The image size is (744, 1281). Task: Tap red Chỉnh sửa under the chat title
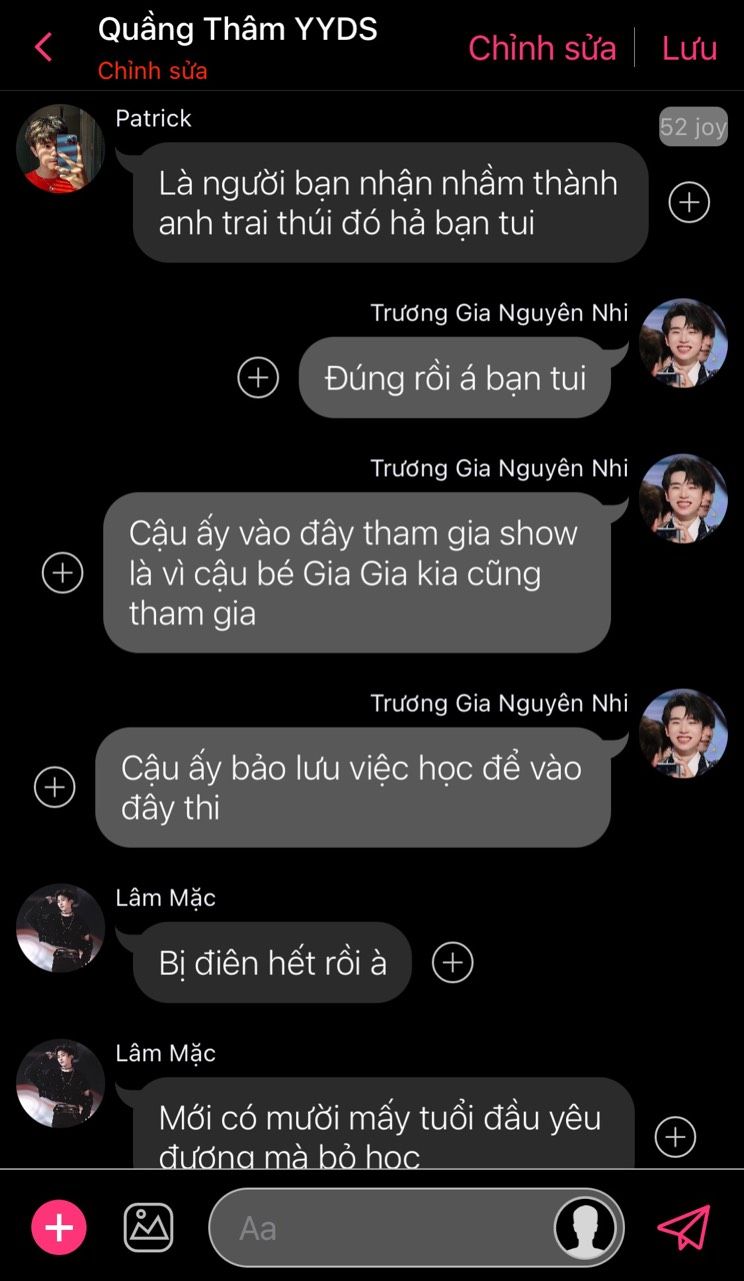pos(152,71)
